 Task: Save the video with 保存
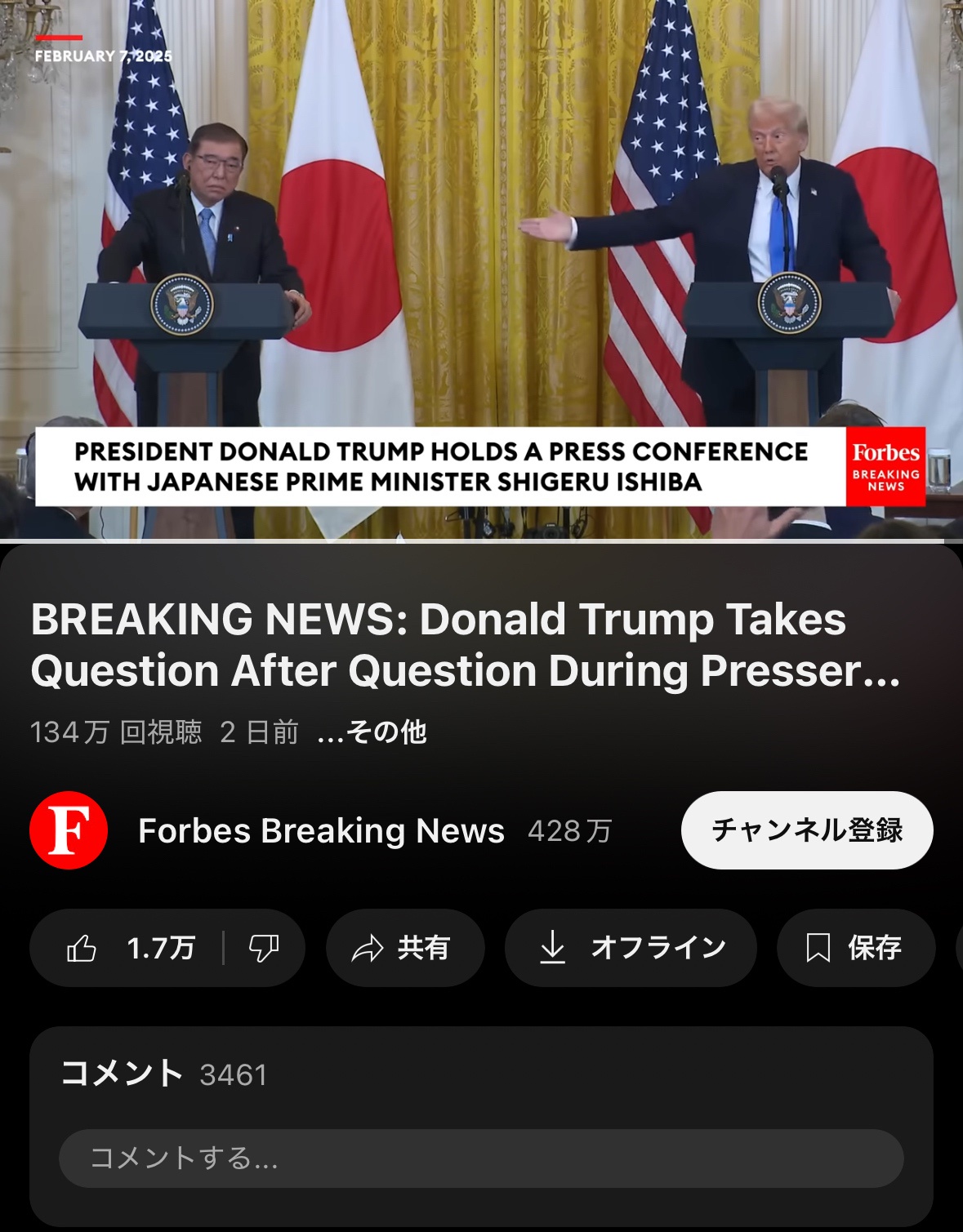pos(855,948)
